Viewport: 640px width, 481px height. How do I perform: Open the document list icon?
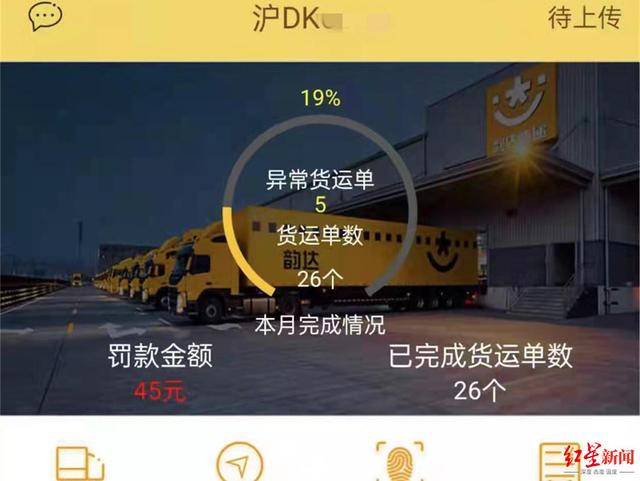(x=556, y=463)
